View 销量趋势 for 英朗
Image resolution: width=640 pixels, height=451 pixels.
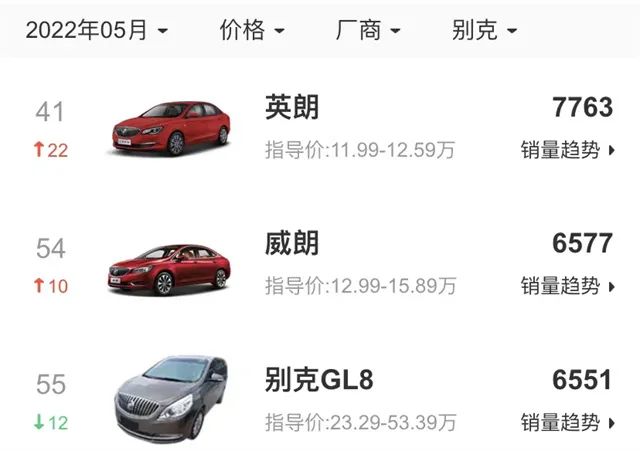[x=567, y=151]
